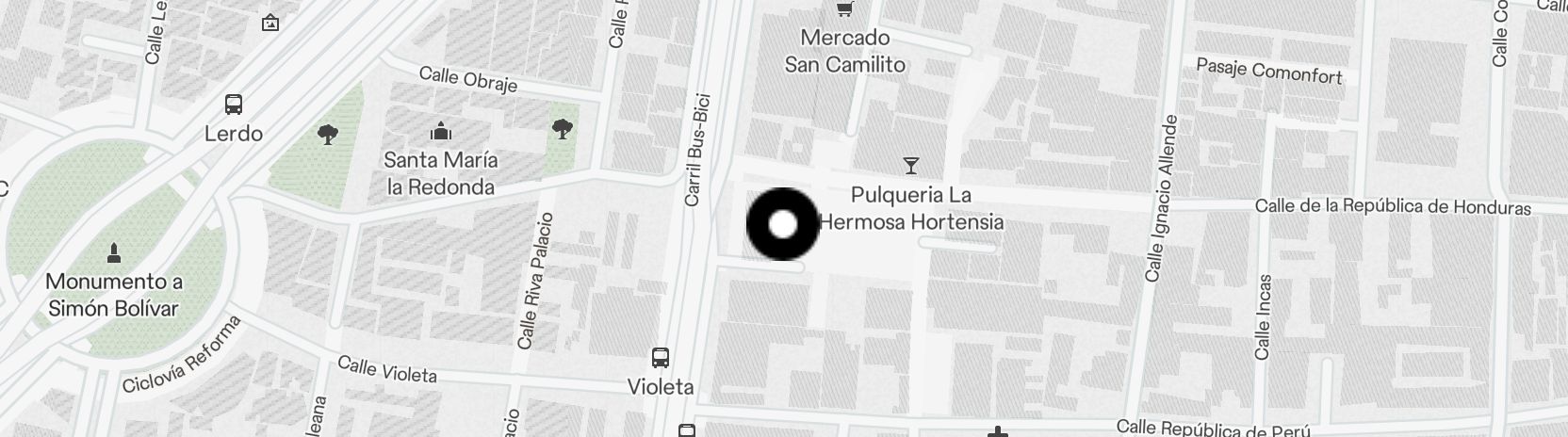Tap the black location pin marker
The width and height of the screenshot is (1568, 437).
click(x=782, y=224)
